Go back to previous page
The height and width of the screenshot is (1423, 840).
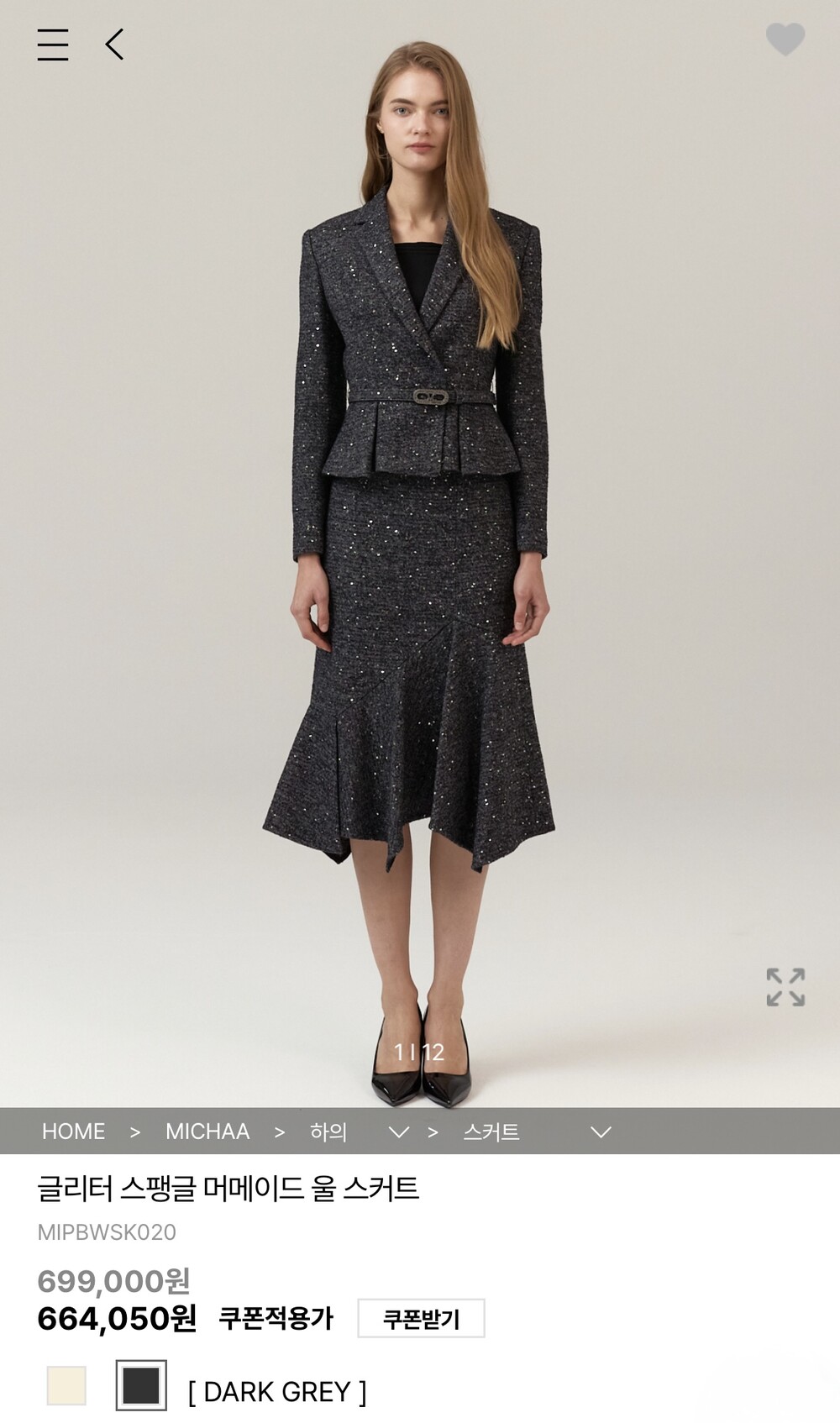(x=115, y=45)
